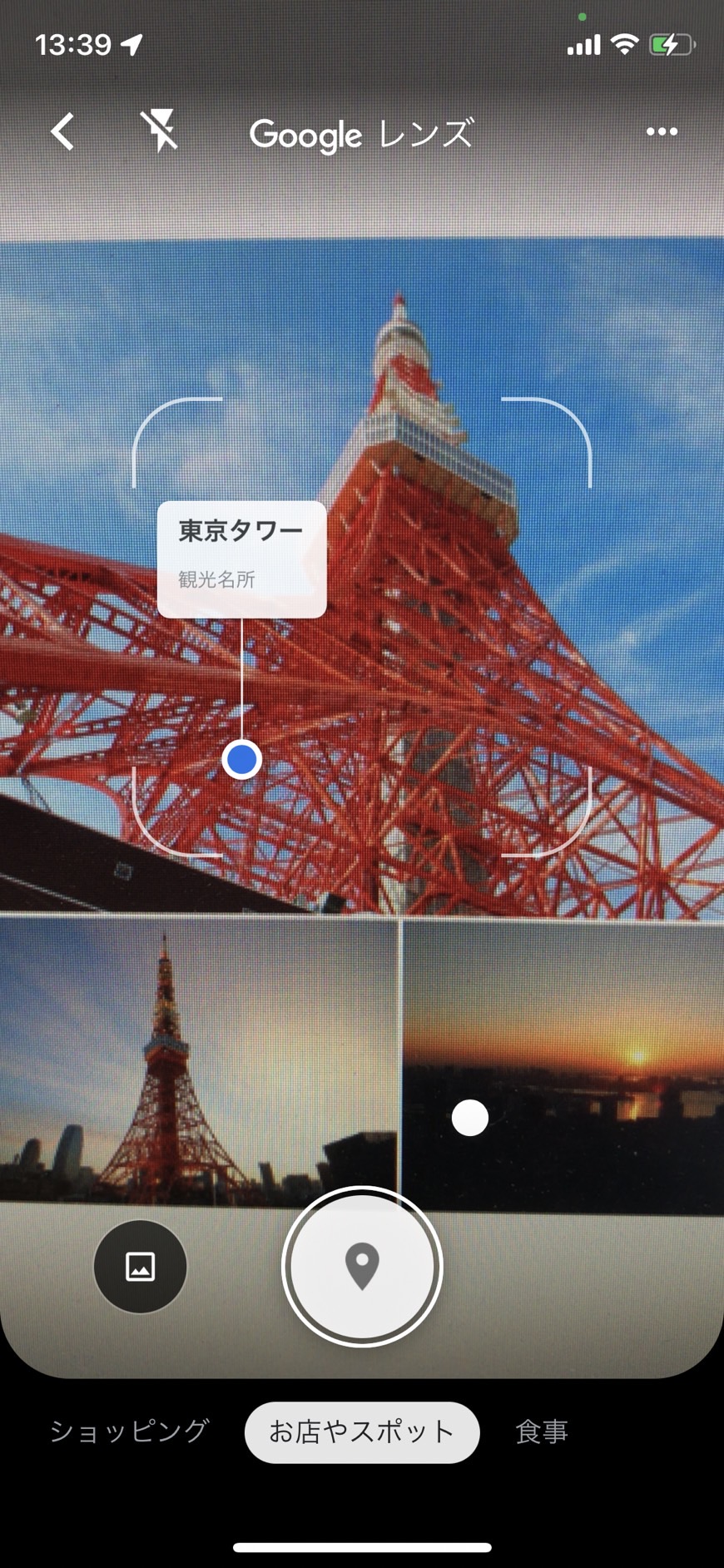Go back from Google Lens
The width and height of the screenshot is (724, 1568).
tap(62, 131)
